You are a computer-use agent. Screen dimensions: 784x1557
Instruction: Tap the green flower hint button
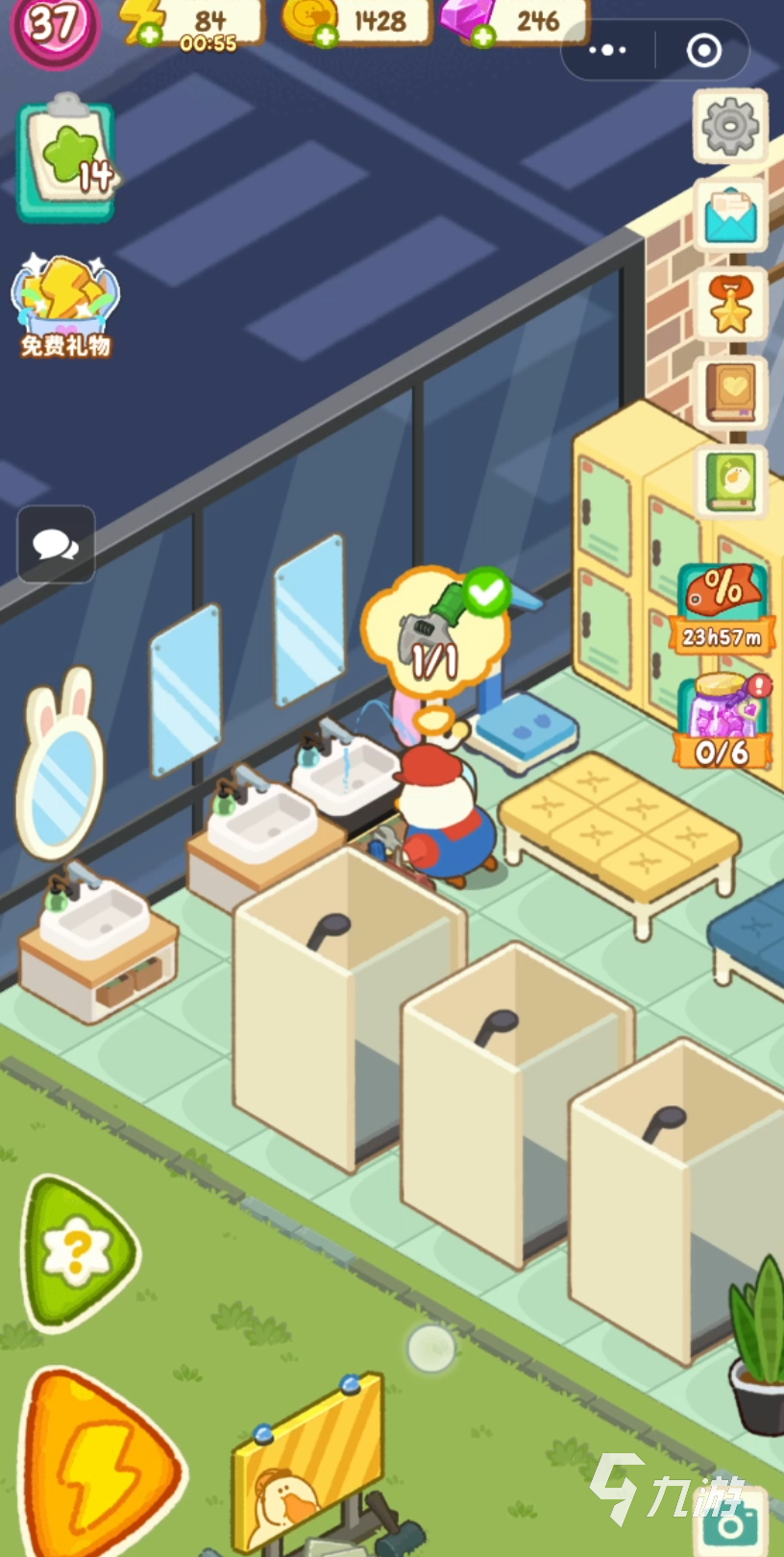(x=79, y=1252)
